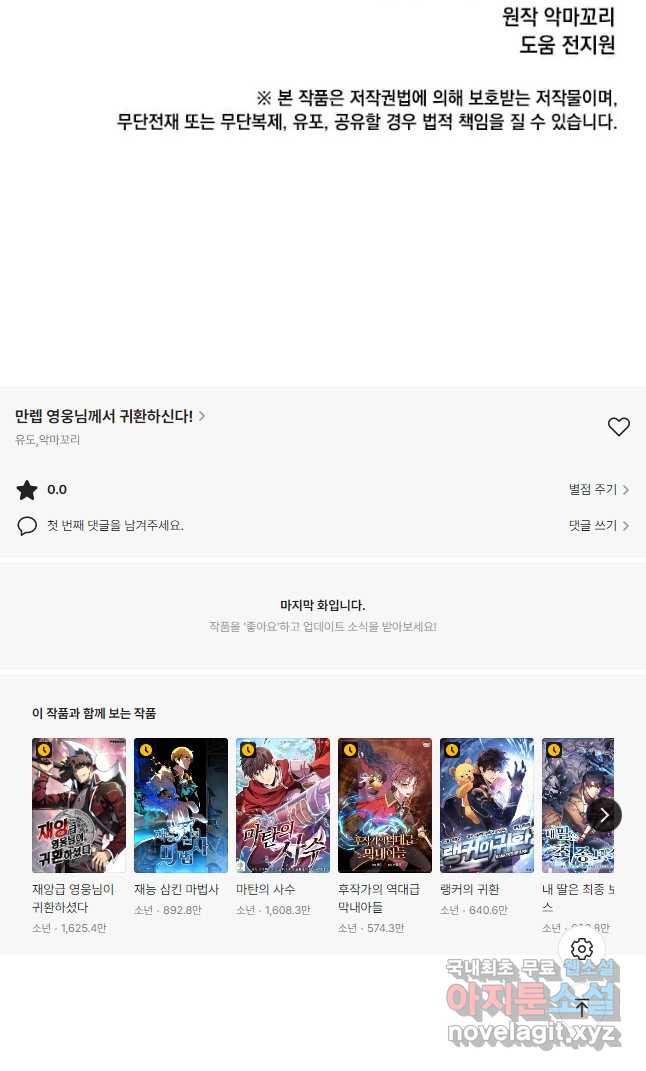Open 재능 삼킨 마법사 webtoon
Screen dimensions: 646x1071
tap(181, 806)
